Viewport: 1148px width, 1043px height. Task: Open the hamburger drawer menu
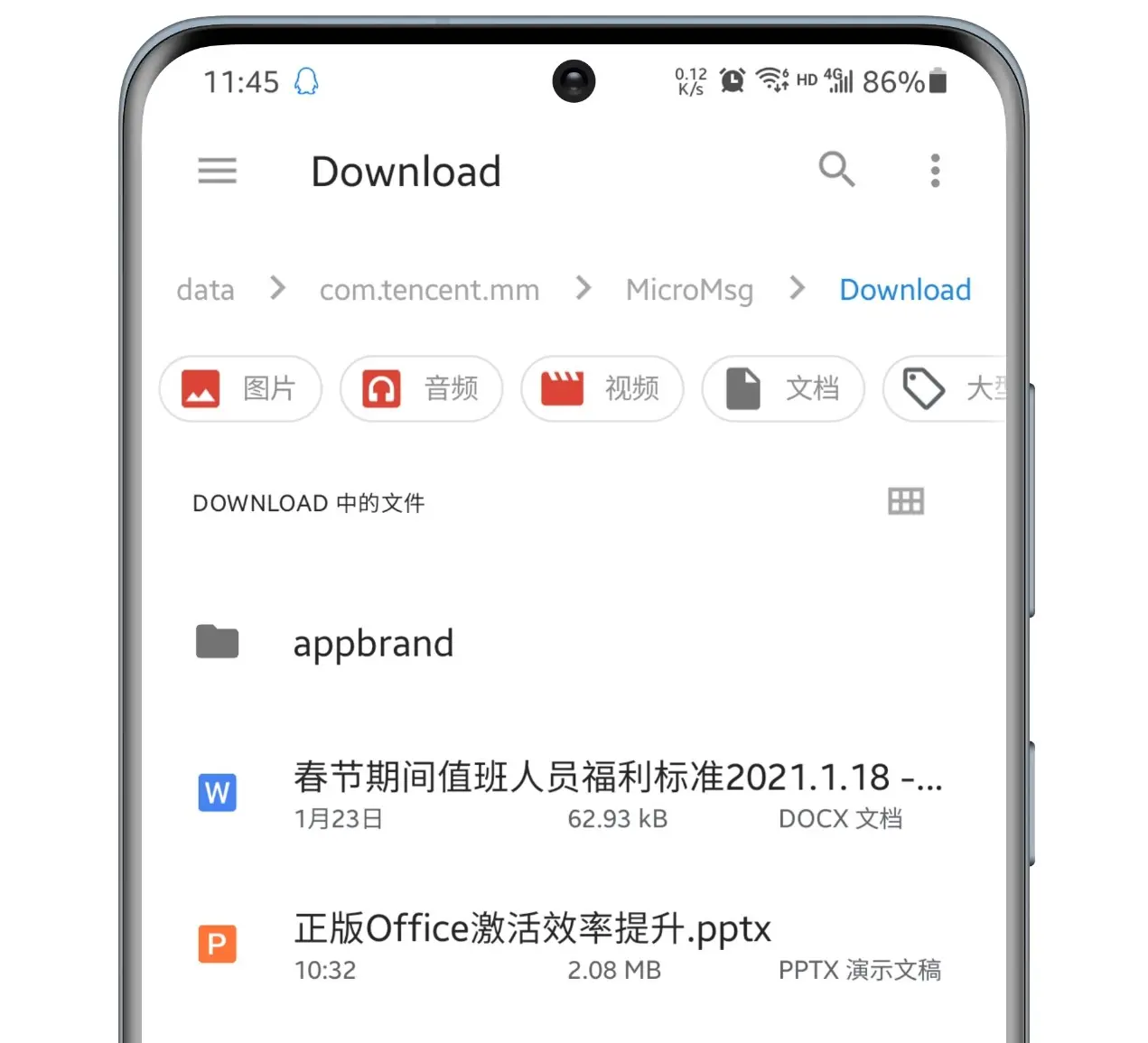(x=217, y=171)
